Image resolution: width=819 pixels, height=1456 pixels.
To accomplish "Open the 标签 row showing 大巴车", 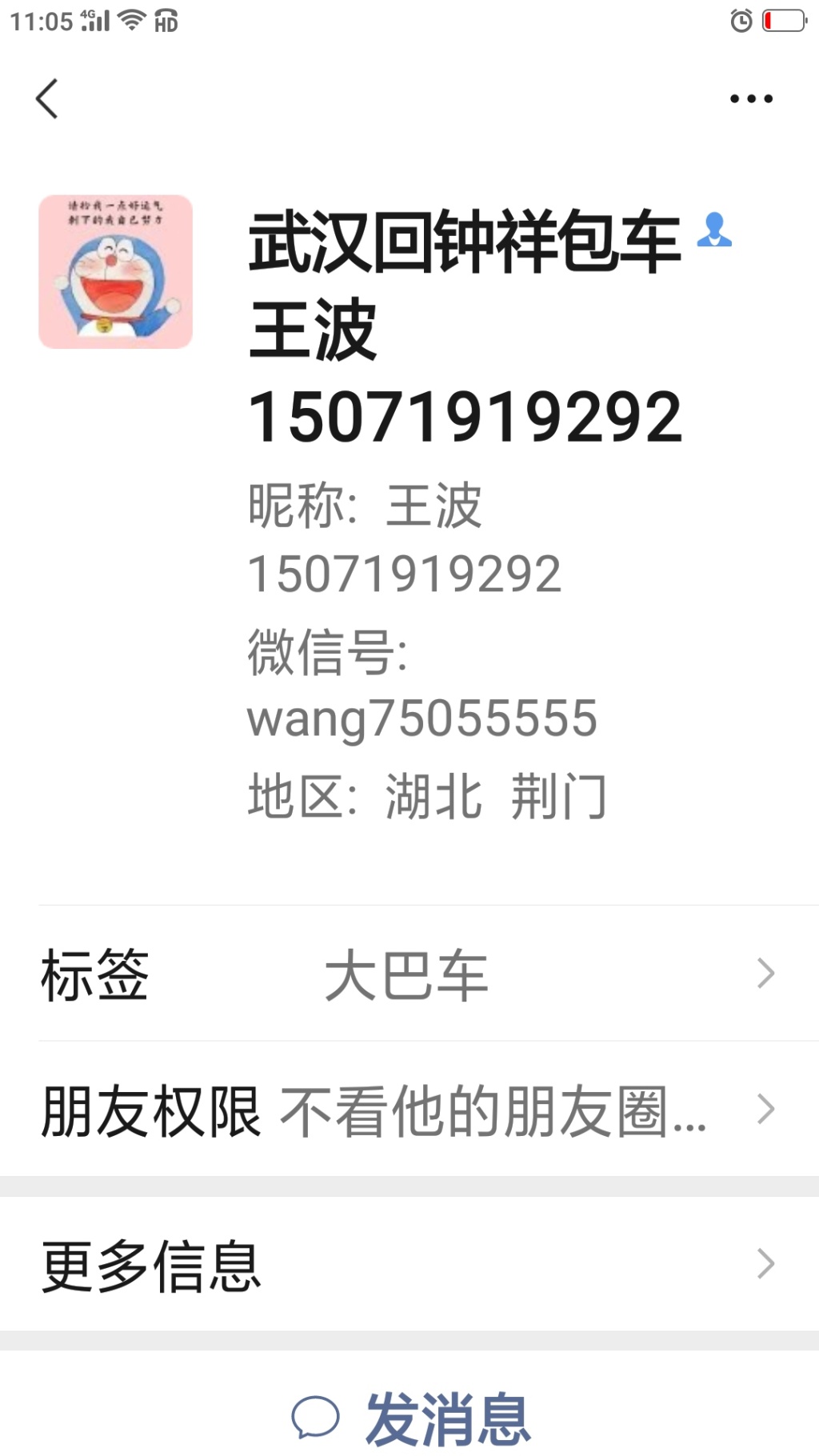I will coord(409,974).
